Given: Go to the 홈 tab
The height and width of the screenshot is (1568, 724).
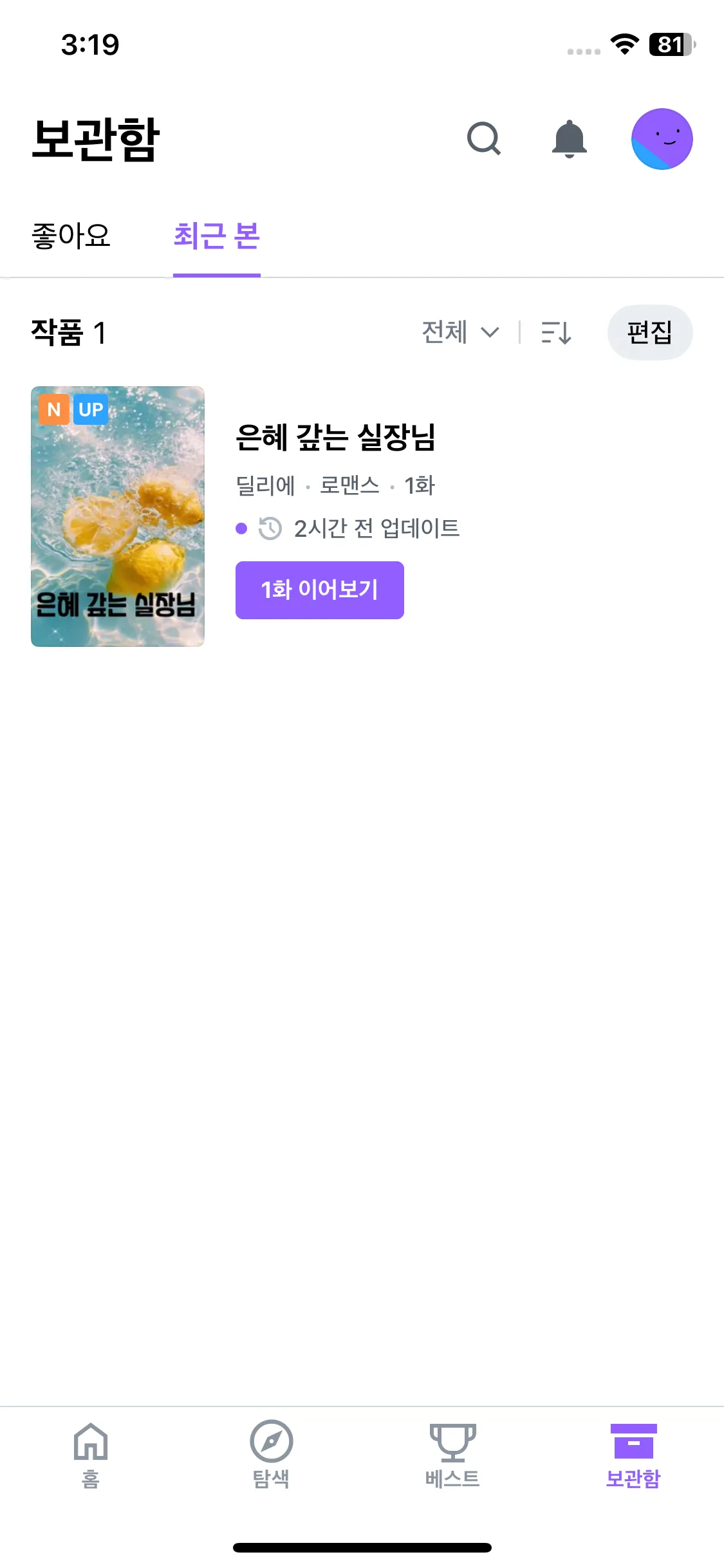Looking at the screenshot, I should [x=91, y=1453].
